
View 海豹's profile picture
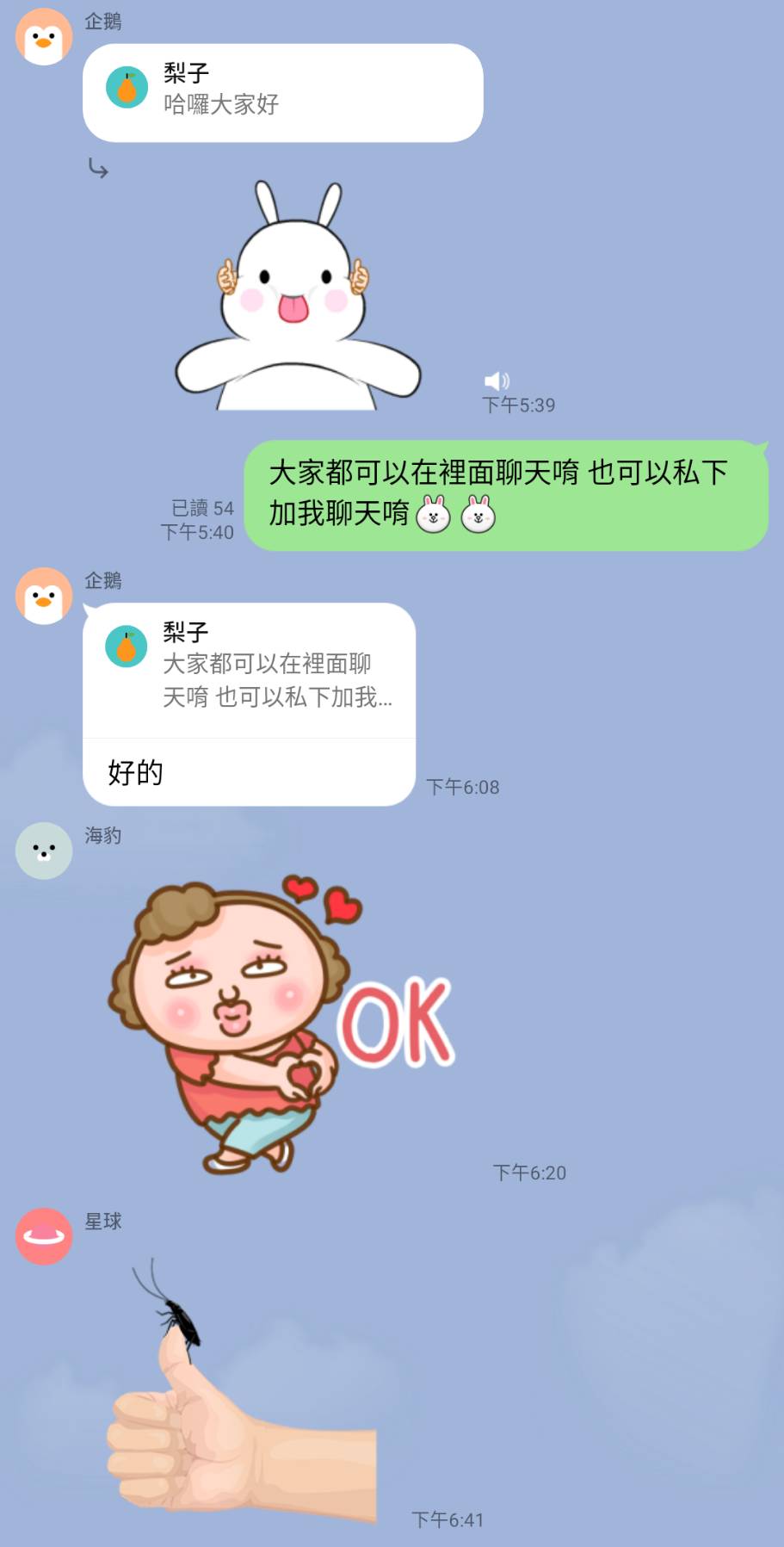[x=43, y=851]
